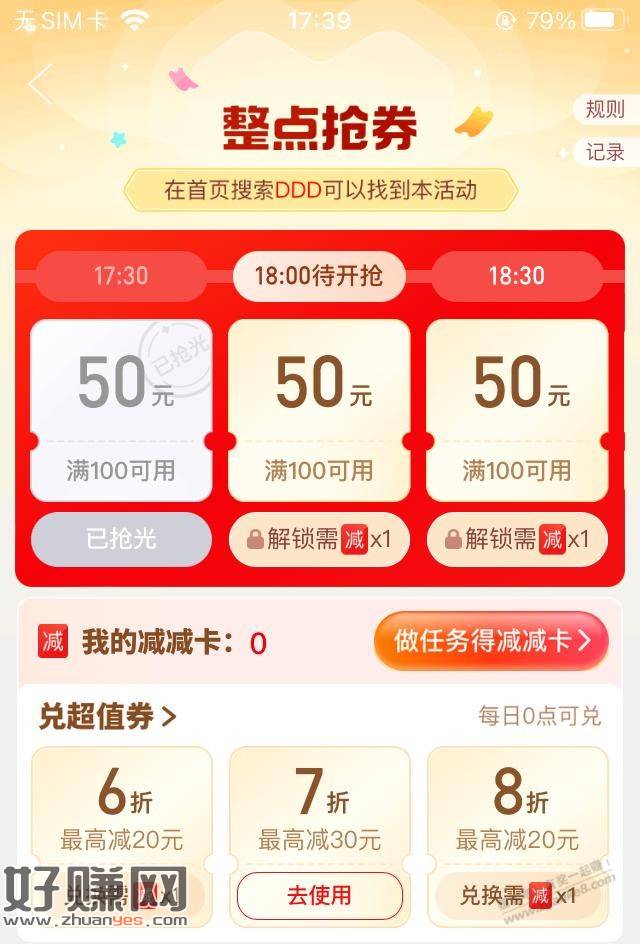Tap 做任务得减减卡 to earn cards
The image size is (640, 944).
490,641
